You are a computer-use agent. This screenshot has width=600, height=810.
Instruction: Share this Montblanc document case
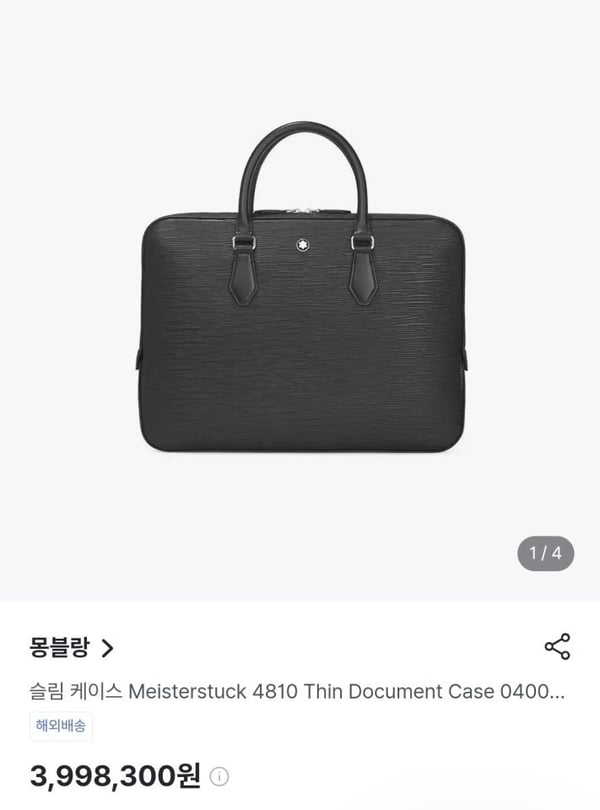point(557,646)
